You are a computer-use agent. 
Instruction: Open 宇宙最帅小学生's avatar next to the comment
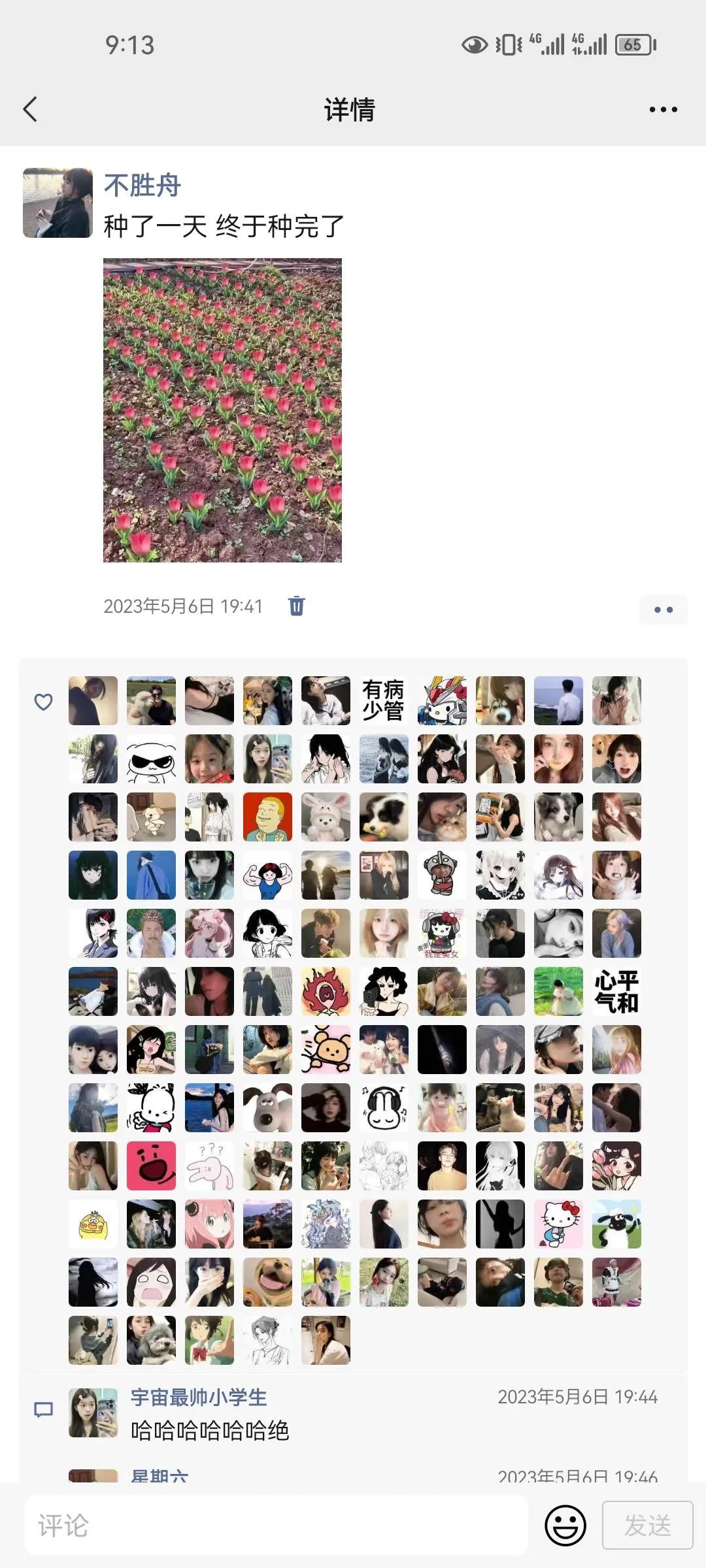93,1413
